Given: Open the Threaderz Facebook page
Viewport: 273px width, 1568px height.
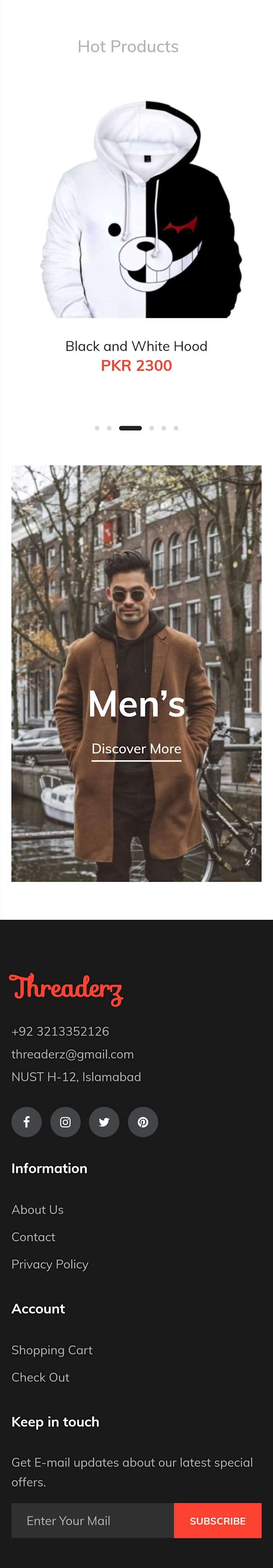Looking at the screenshot, I should pos(27,1122).
